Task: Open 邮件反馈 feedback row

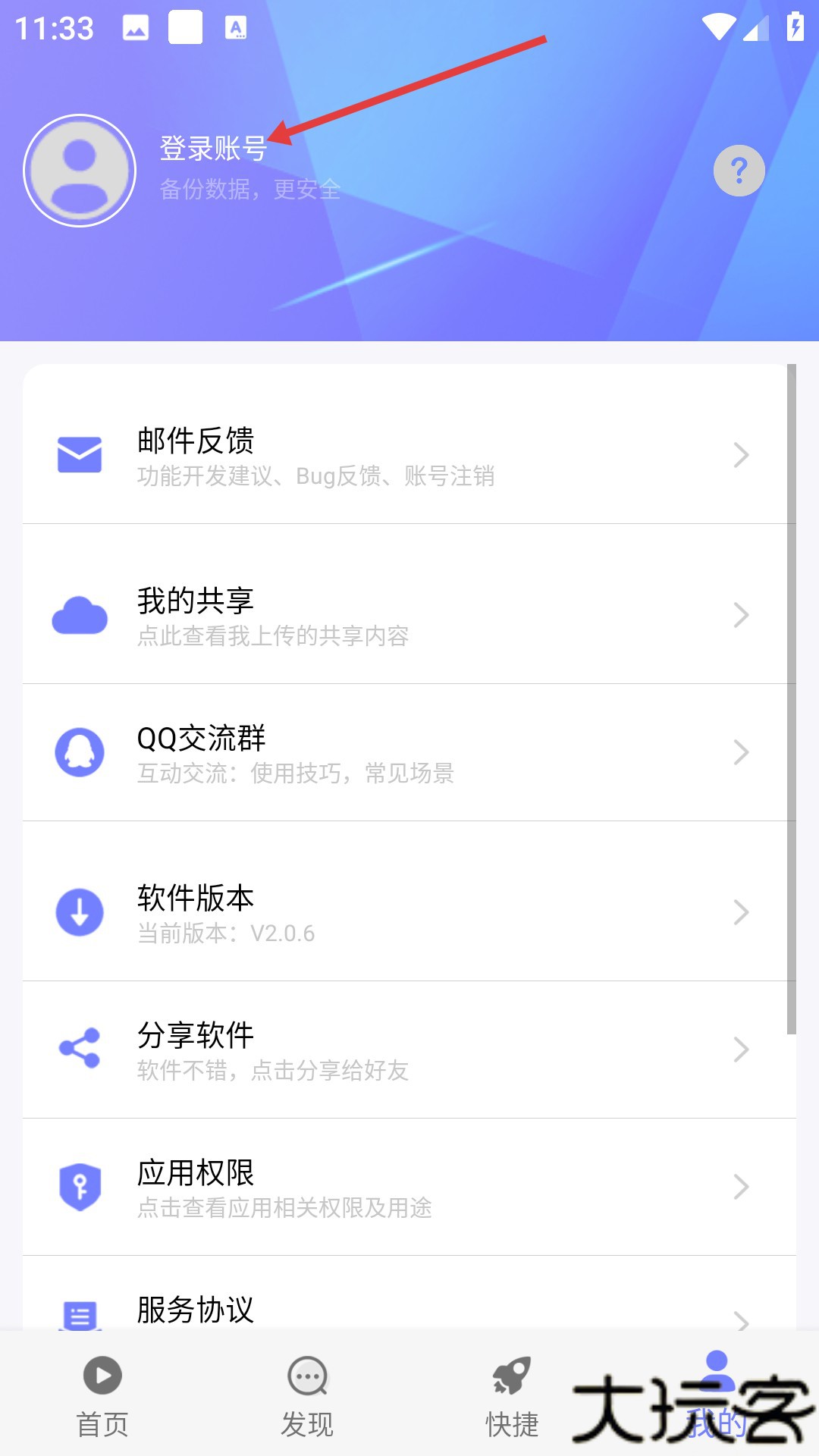Action: coord(409,455)
